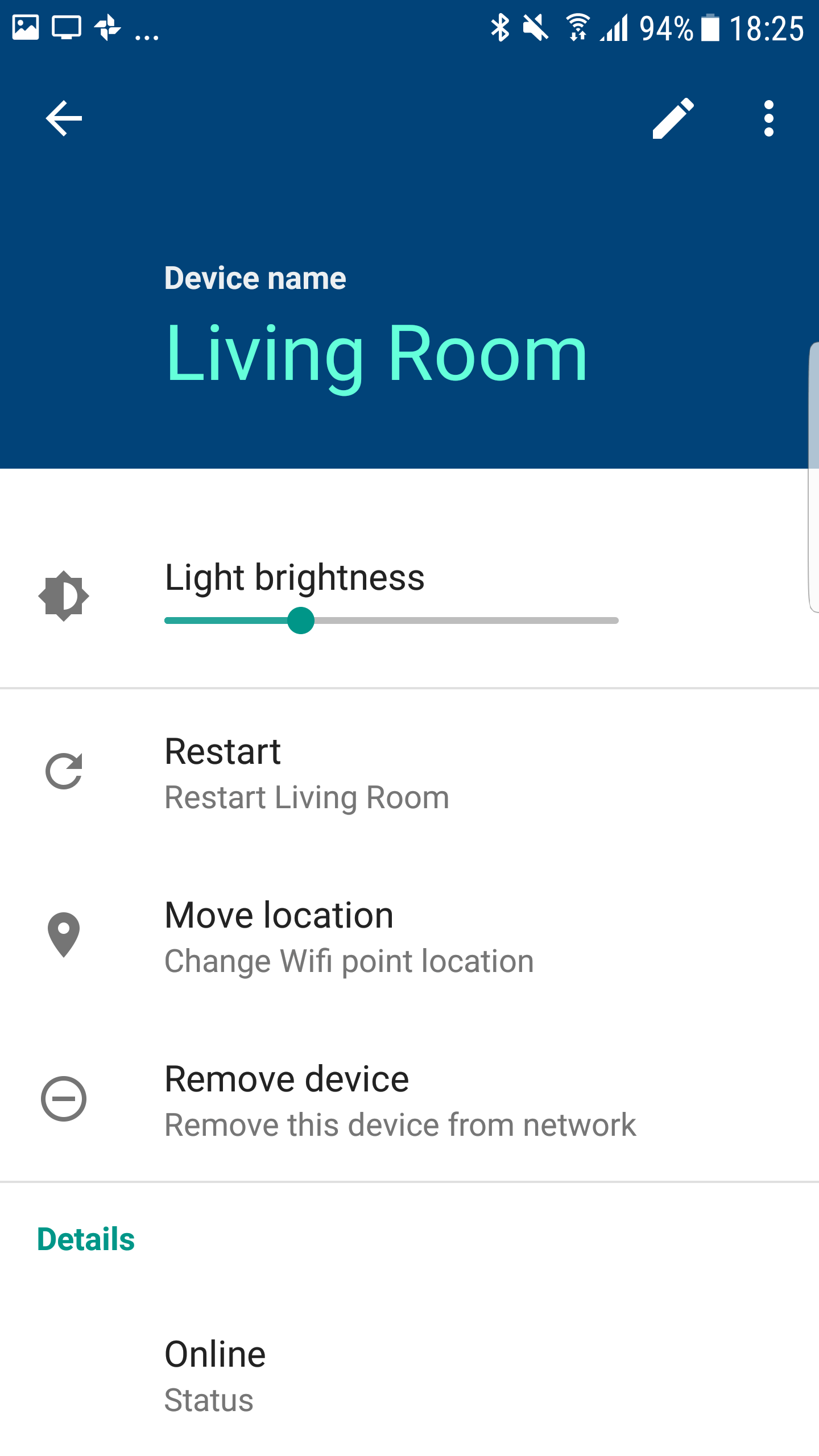Restart the Living Room device
Image resolution: width=819 pixels, height=1456 pixels.
[x=409, y=772]
